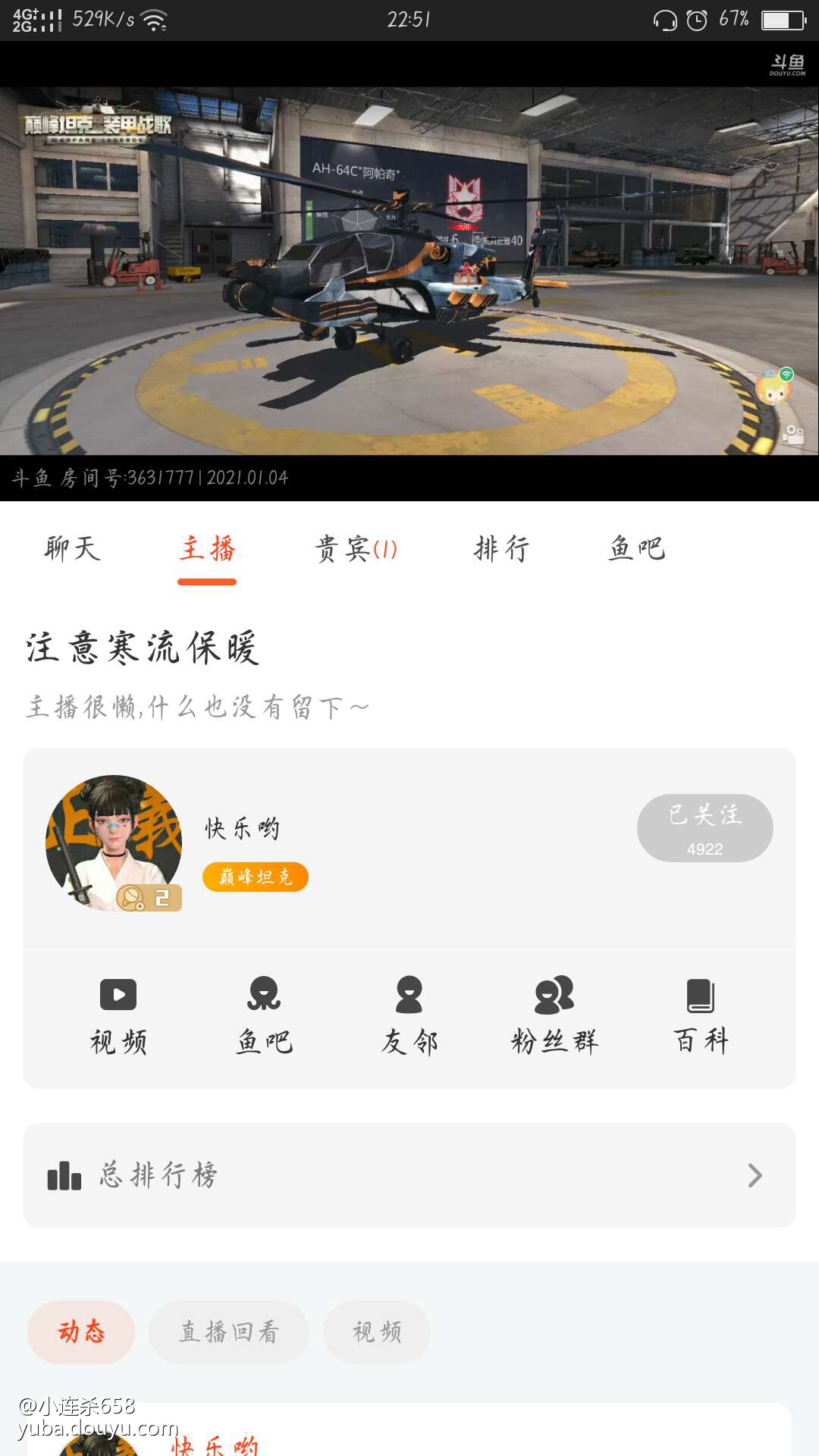Open the 粉丝群 fan group

tap(554, 1015)
